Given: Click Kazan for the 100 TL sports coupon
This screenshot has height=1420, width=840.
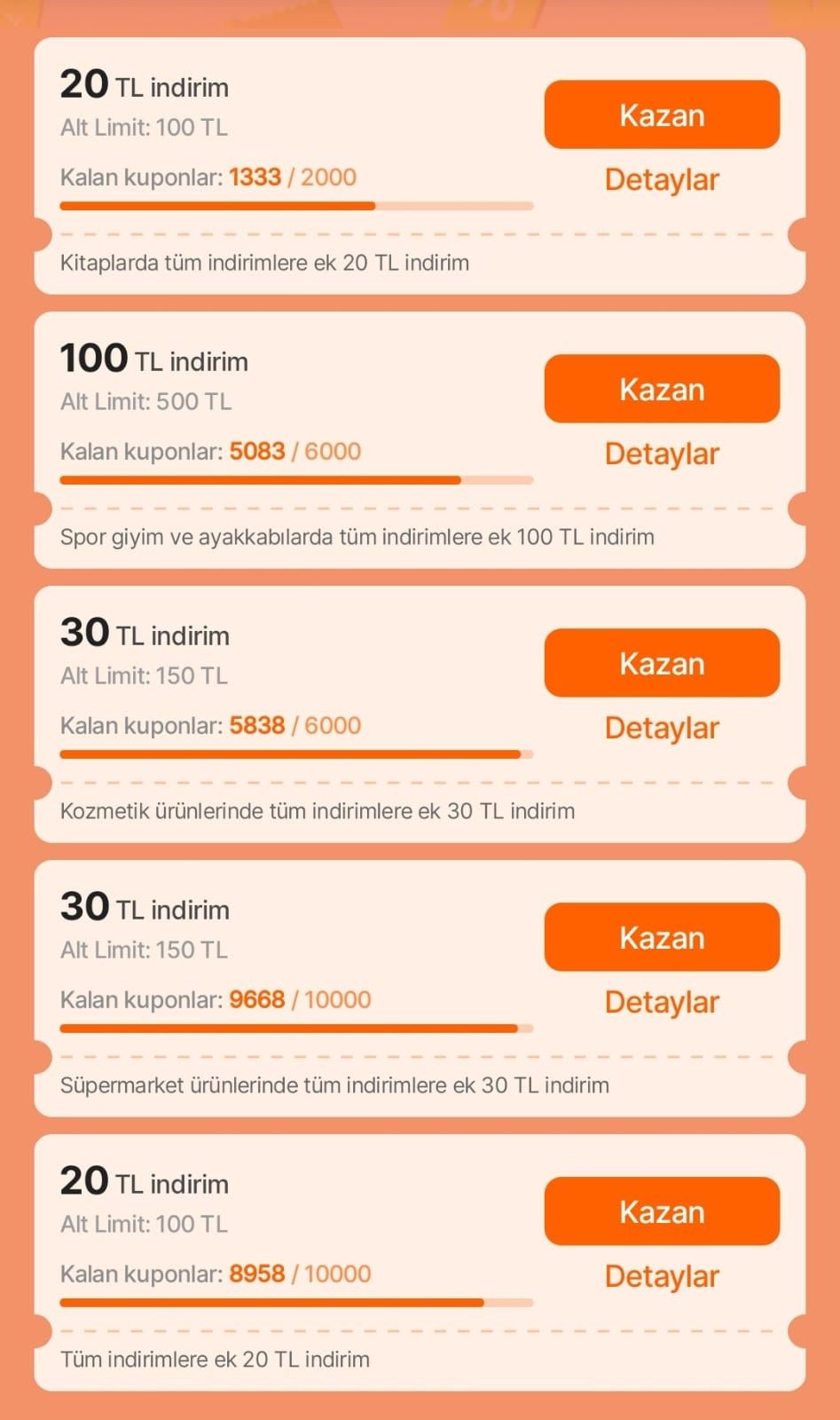Looking at the screenshot, I should pos(661,388).
